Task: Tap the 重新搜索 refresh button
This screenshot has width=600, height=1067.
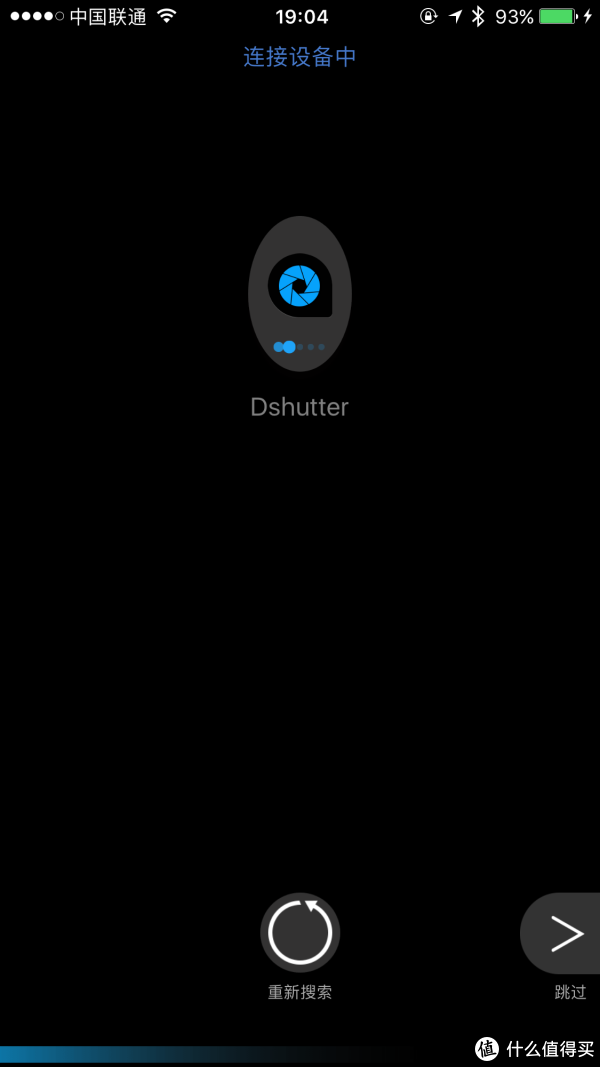Action: [300, 933]
